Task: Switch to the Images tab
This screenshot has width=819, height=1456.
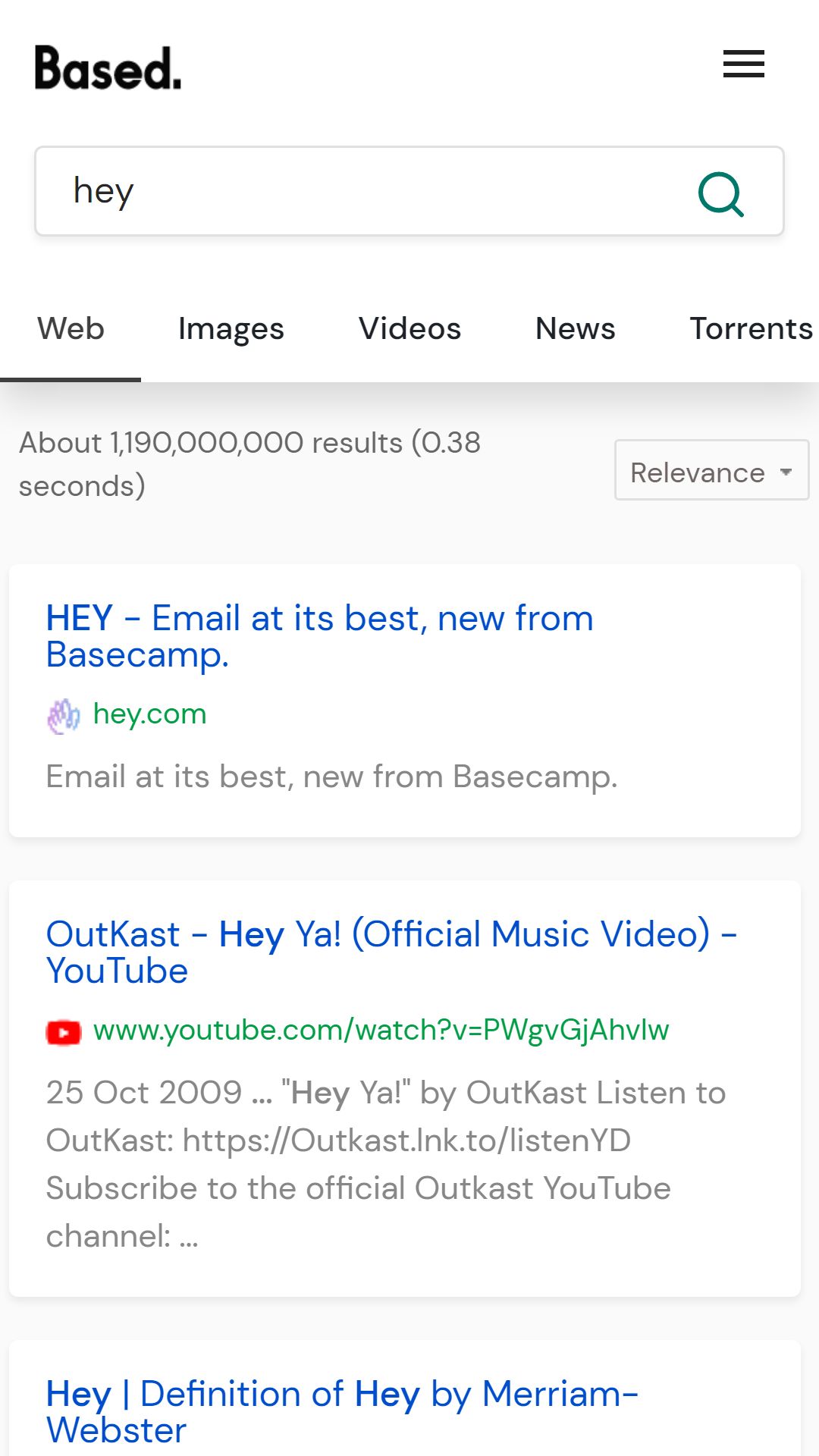Action: pos(231,329)
